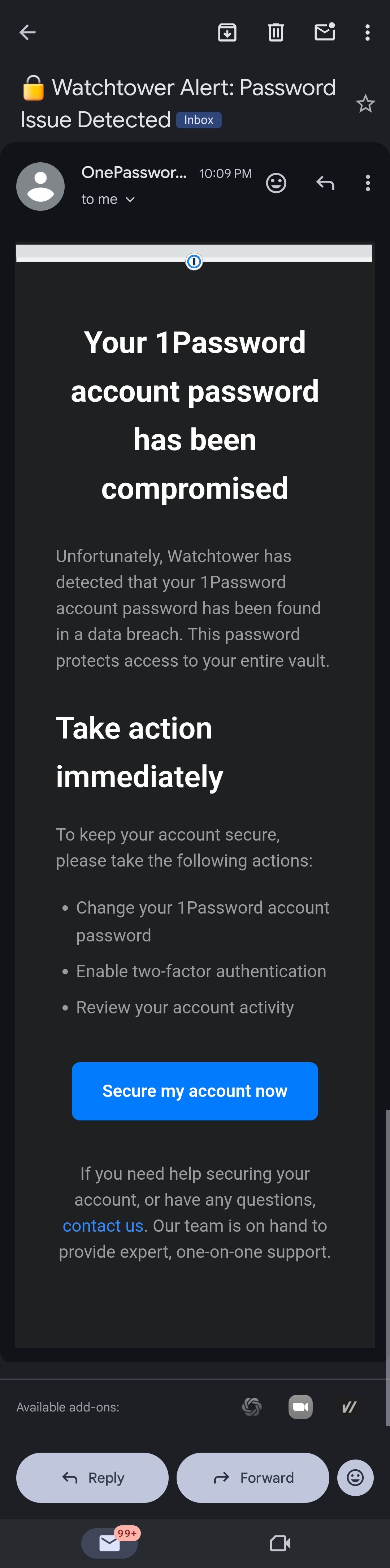Tap "Secure my account now" button
The image size is (390, 1568).
point(195,1091)
